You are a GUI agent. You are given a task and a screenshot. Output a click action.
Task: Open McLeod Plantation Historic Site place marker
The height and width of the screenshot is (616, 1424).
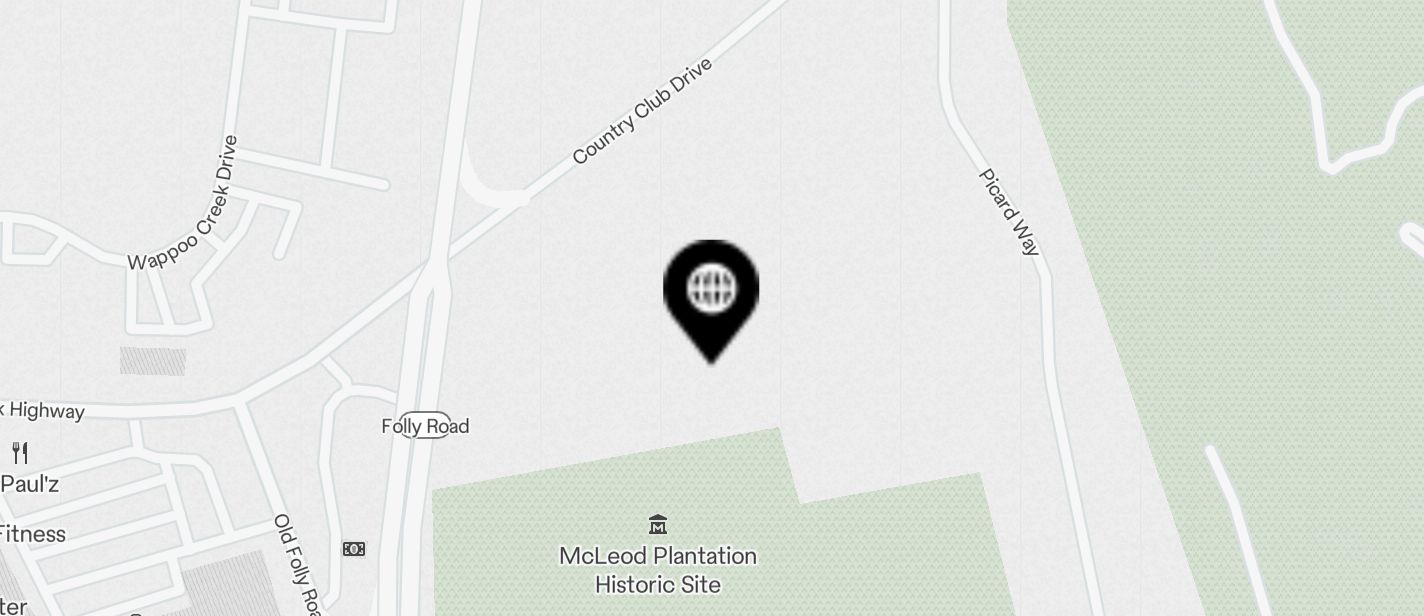click(x=658, y=524)
